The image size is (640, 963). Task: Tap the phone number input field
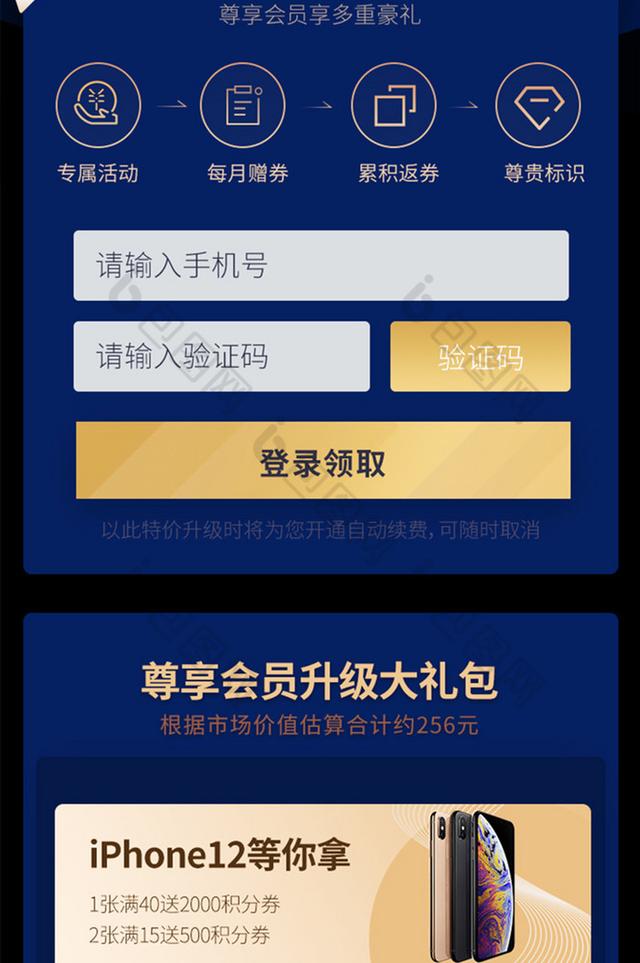click(320, 266)
